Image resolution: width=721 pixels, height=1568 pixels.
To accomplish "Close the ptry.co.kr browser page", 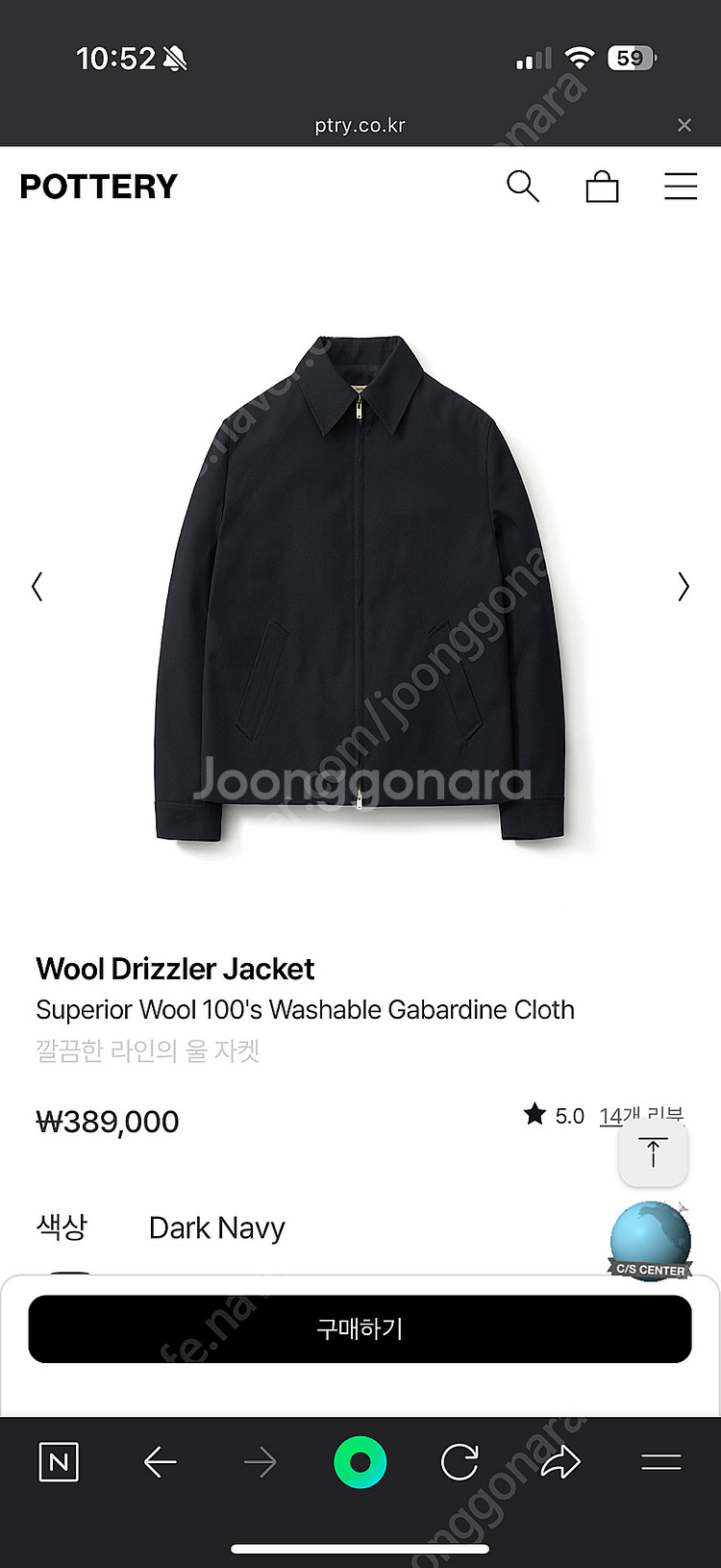I will click(x=684, y=125).
